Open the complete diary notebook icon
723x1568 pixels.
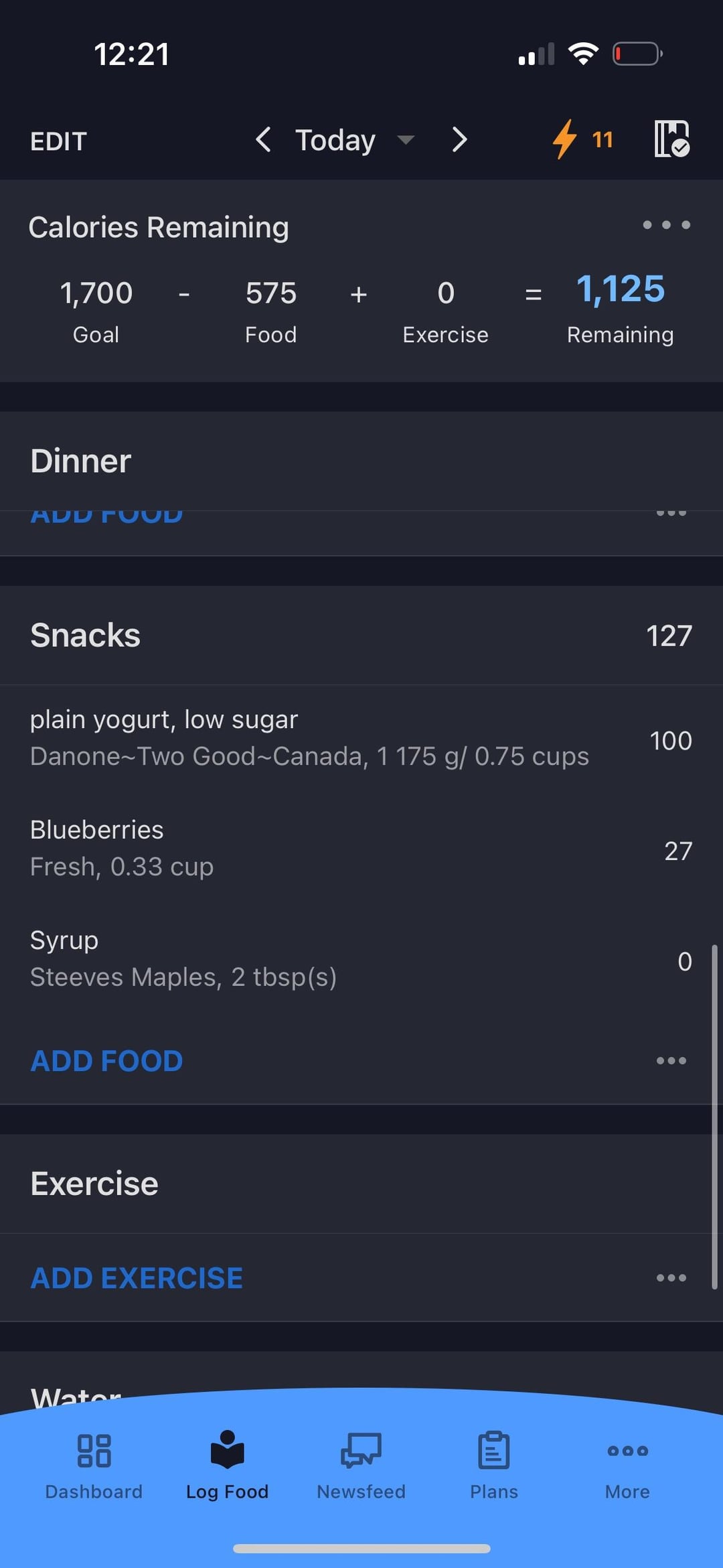pyautogui.click(x=671, y=139)
